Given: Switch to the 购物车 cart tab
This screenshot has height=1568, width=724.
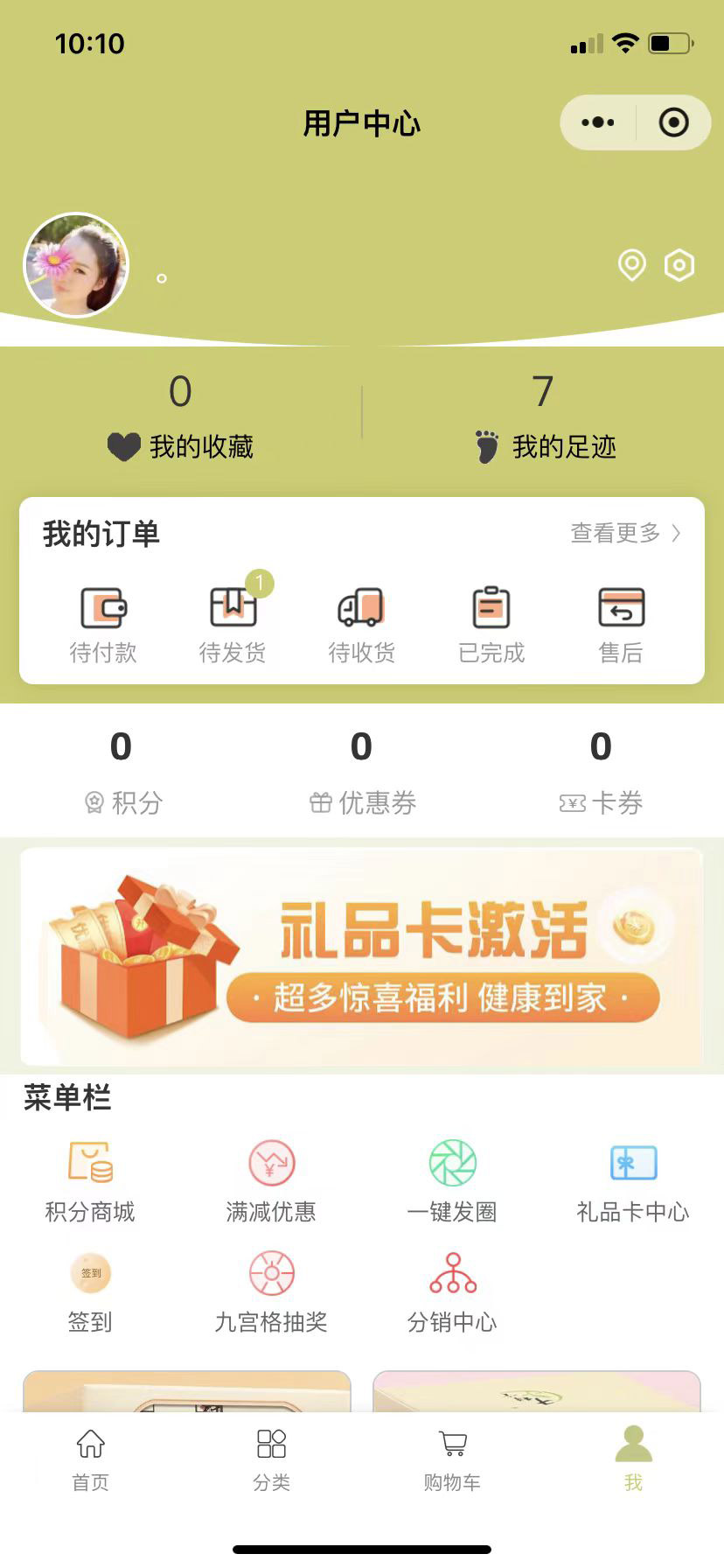Looking at the screenshot, I should pos(452,1459).
